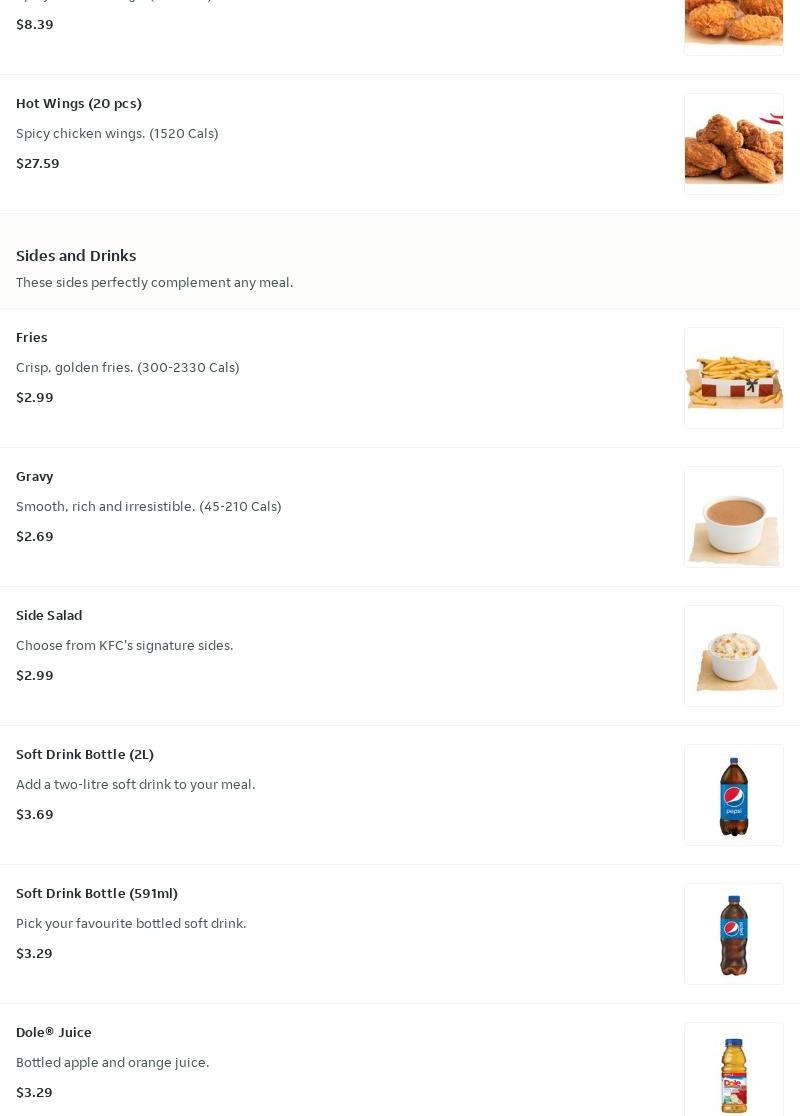Open the Side Salad menu item
The width and height of the screenshot is (800, 1116).
pos(49,616)
